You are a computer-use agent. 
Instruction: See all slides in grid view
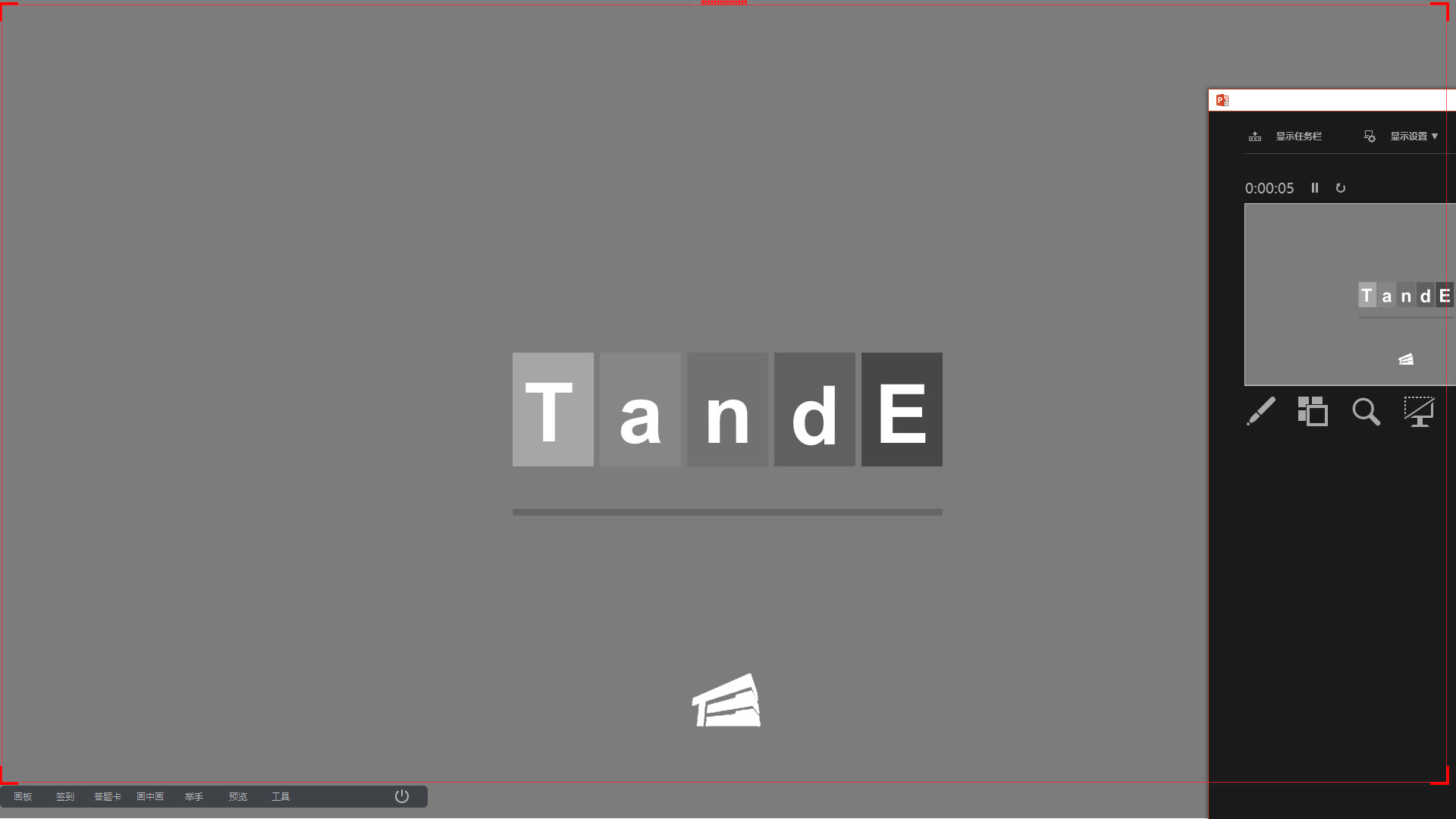(1313, 412)
